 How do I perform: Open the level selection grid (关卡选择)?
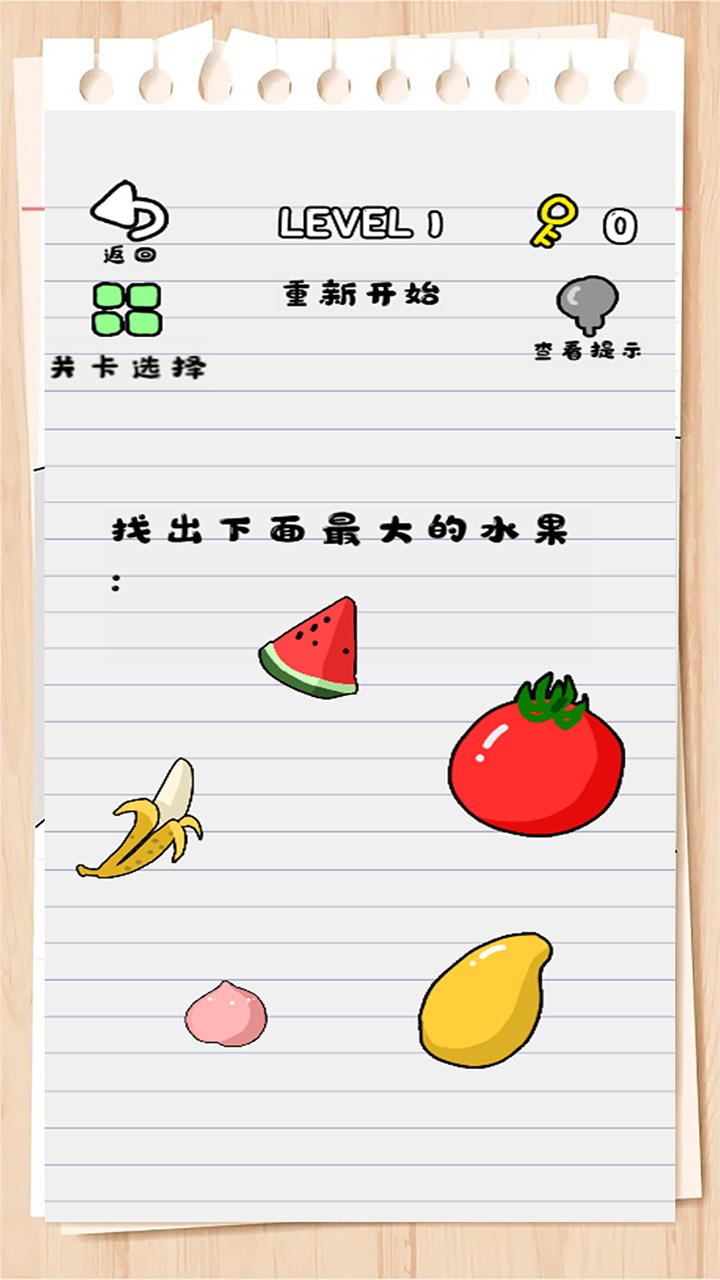click(127, 310)
